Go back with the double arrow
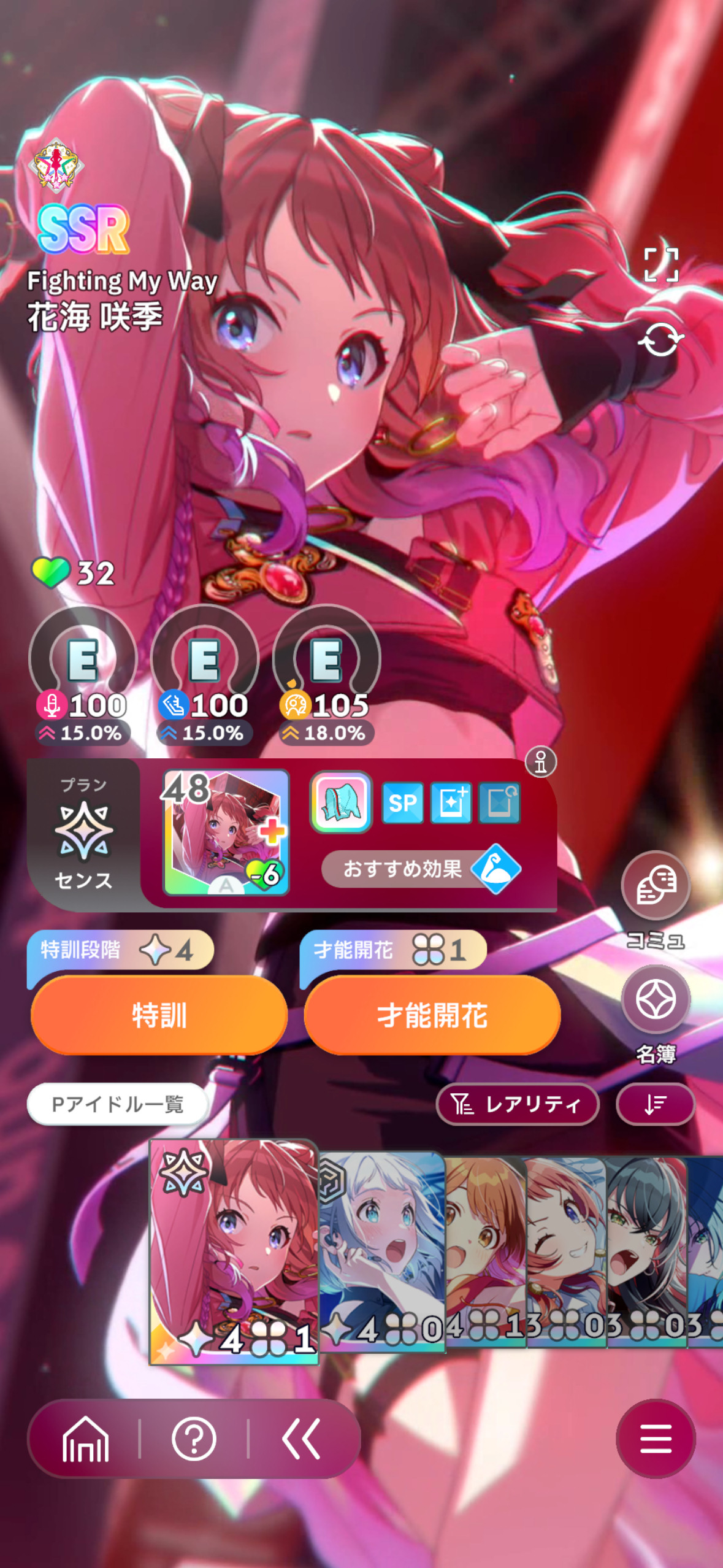Screen dimensions: 723x1568 (x=301, y=1439)
